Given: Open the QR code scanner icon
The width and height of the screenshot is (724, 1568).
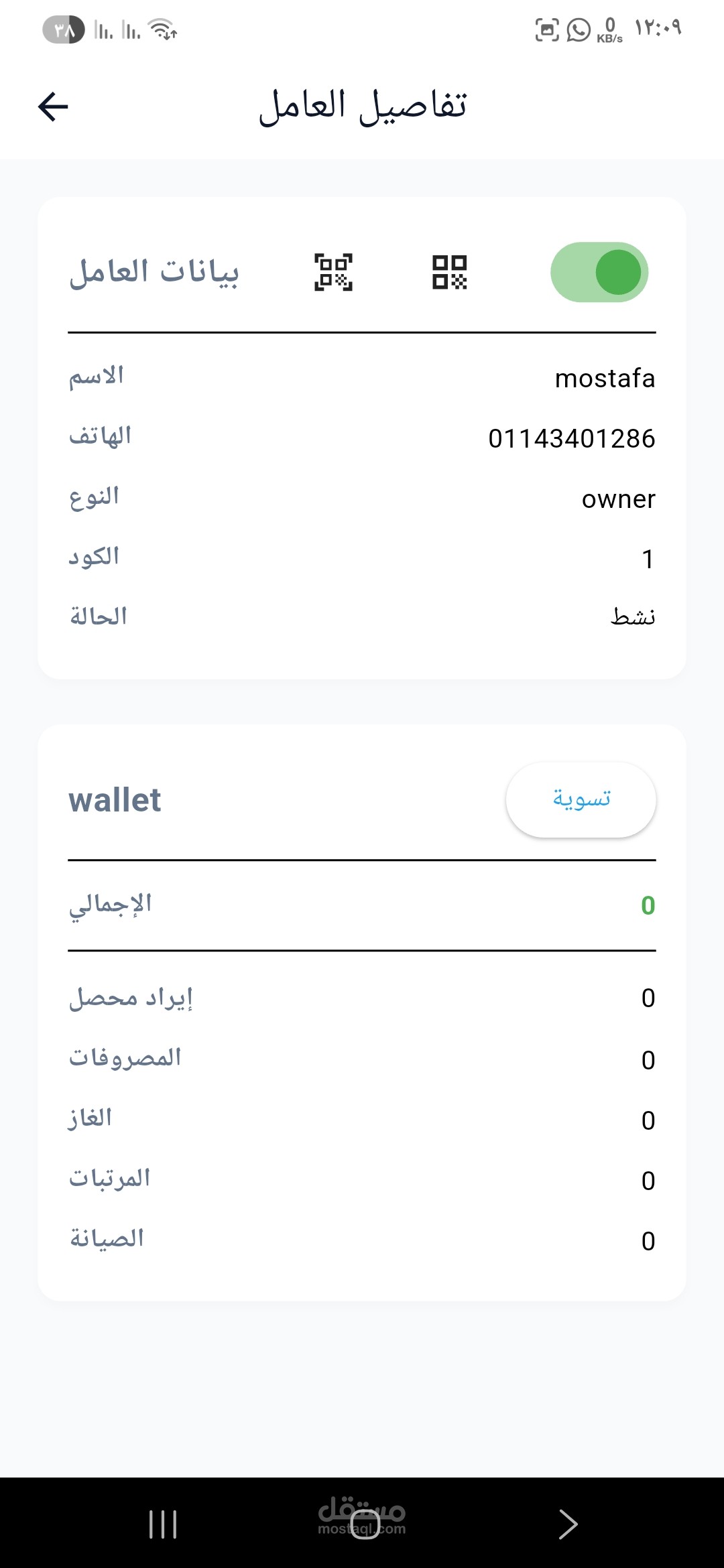Looking at the screenshot, I should click(333, 272).
